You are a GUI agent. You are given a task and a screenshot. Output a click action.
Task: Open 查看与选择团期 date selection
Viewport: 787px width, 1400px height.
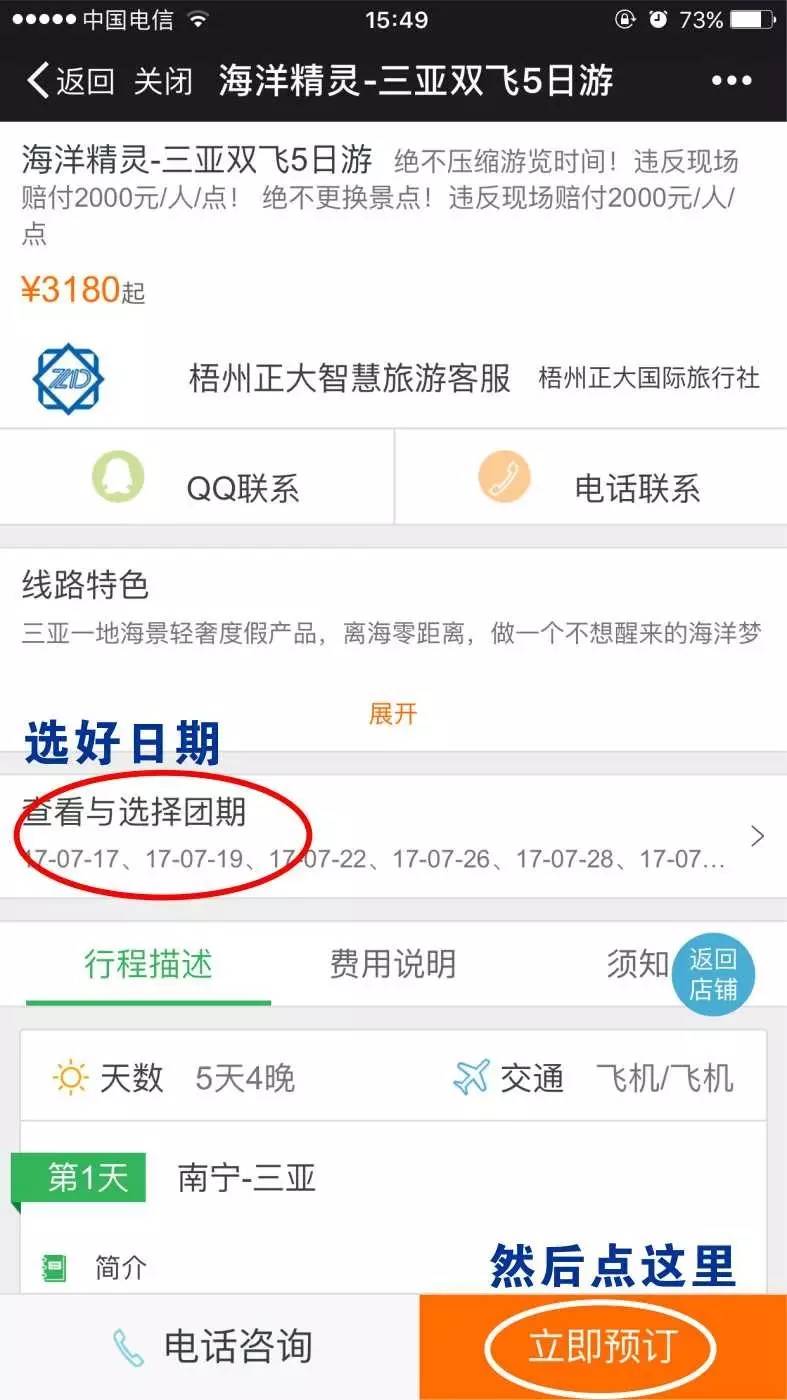pos(393,836)
